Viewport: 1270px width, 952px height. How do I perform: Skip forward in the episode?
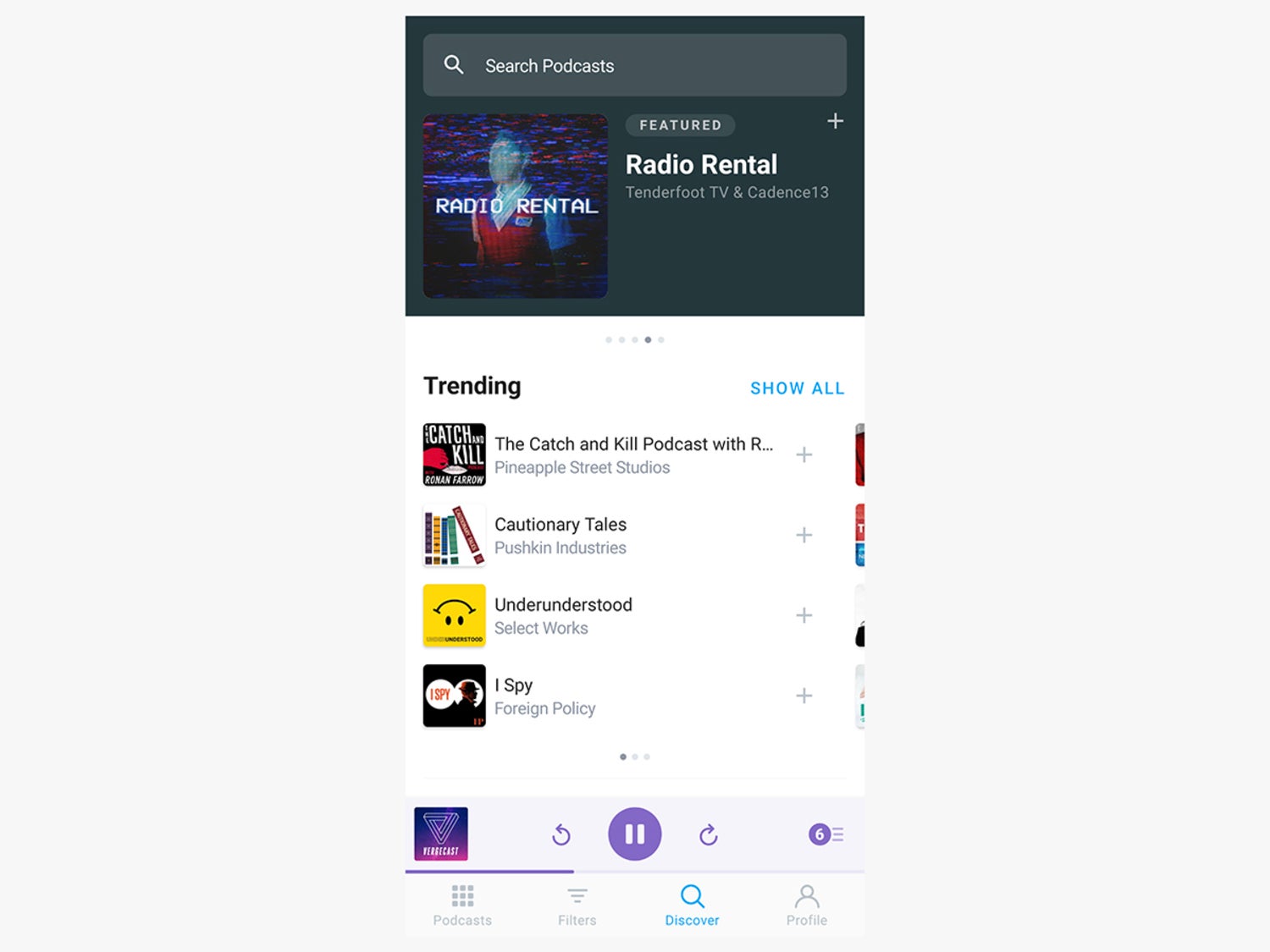pos(709,835)
